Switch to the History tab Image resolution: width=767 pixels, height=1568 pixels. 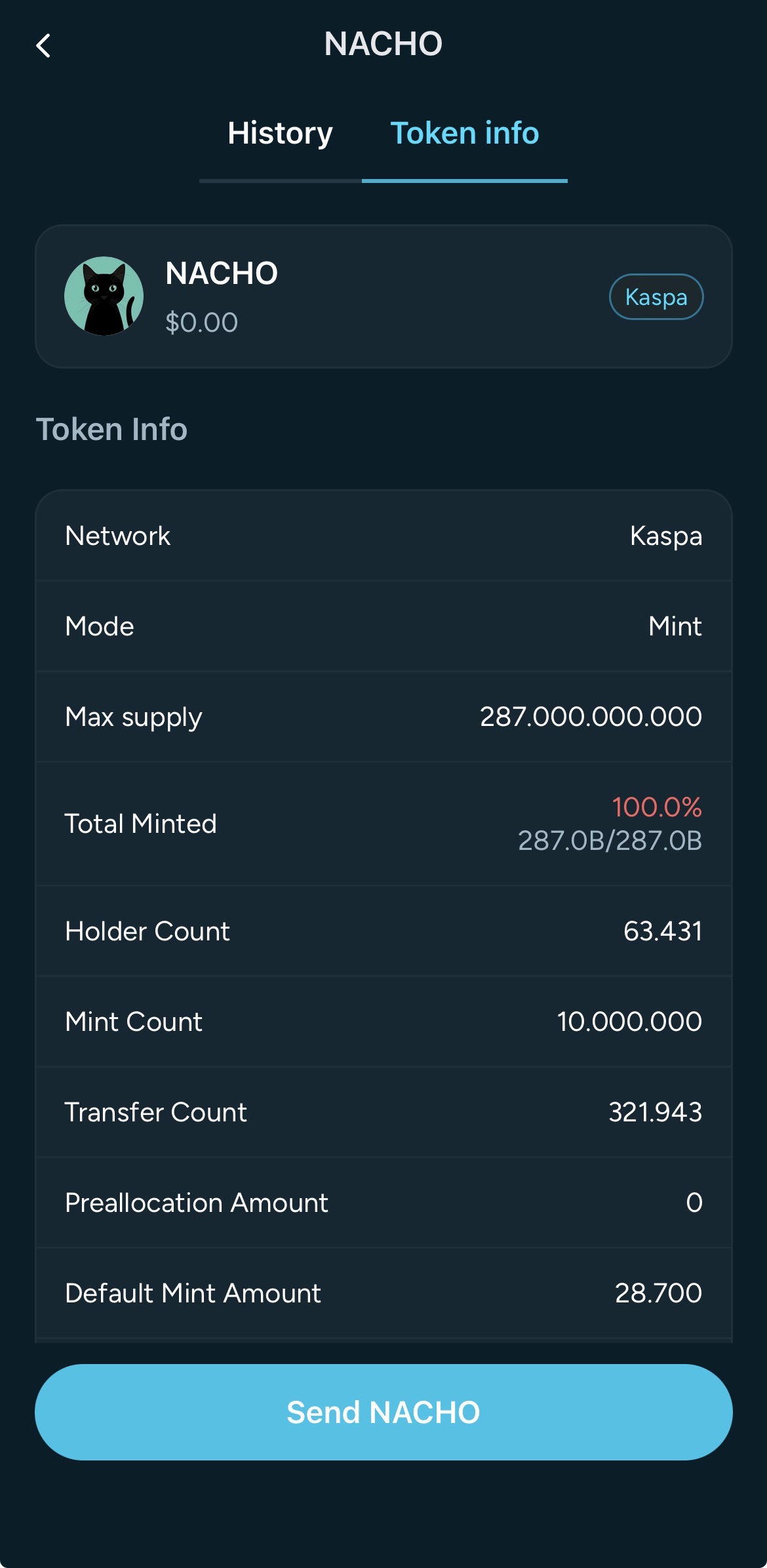(x=279, y=132)
